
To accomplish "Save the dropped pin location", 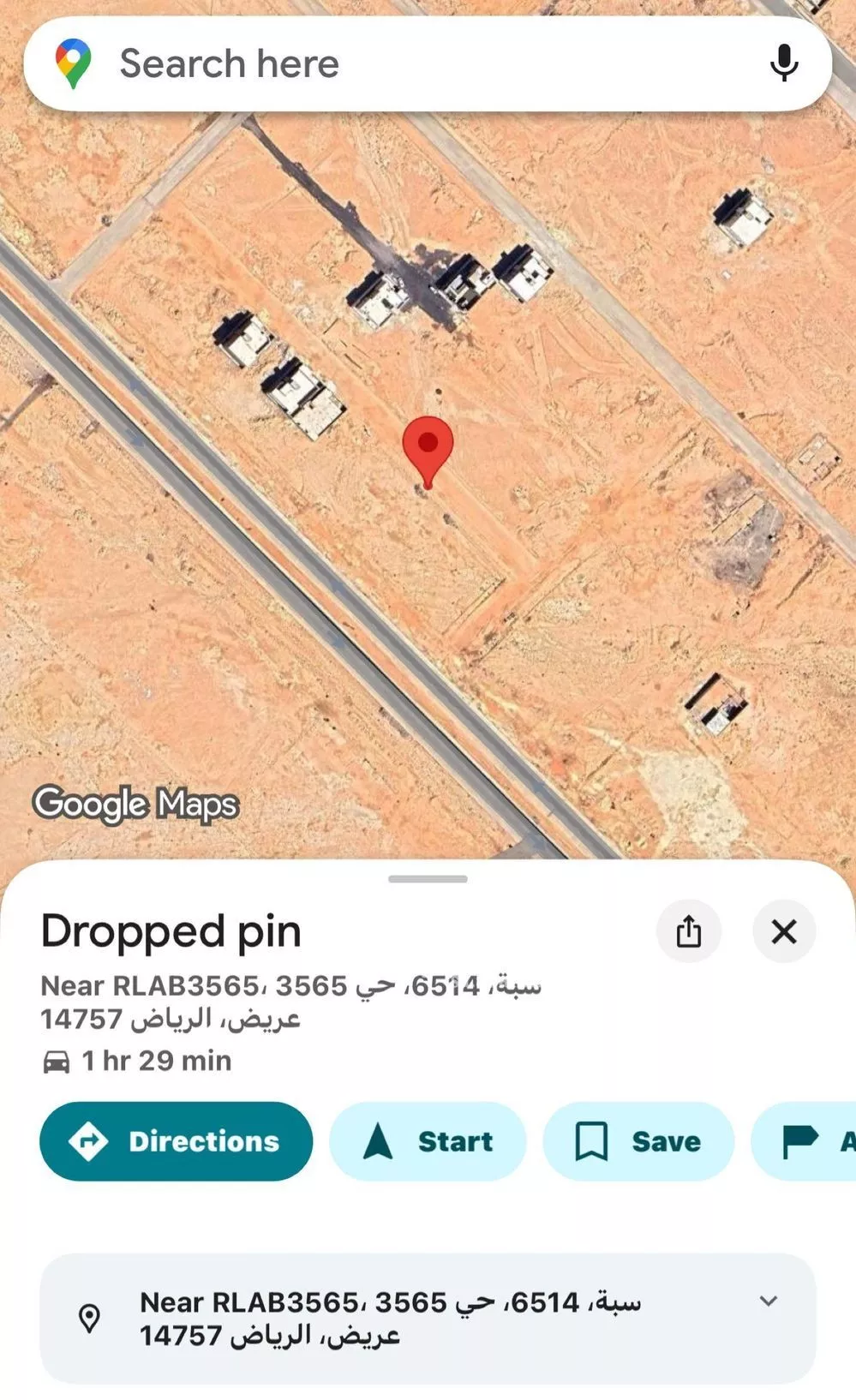I will pos(638,1141).
